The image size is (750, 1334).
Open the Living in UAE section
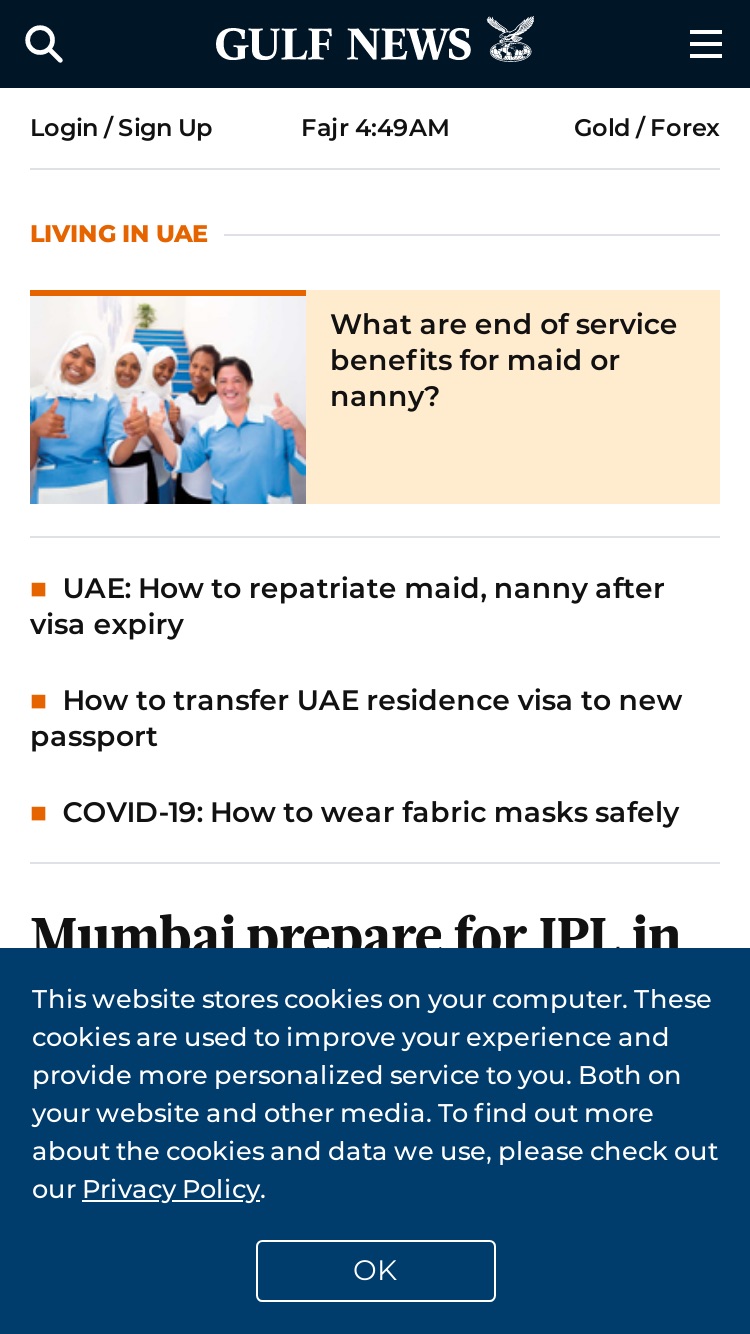pyautogui.click(x=119, y=234)
